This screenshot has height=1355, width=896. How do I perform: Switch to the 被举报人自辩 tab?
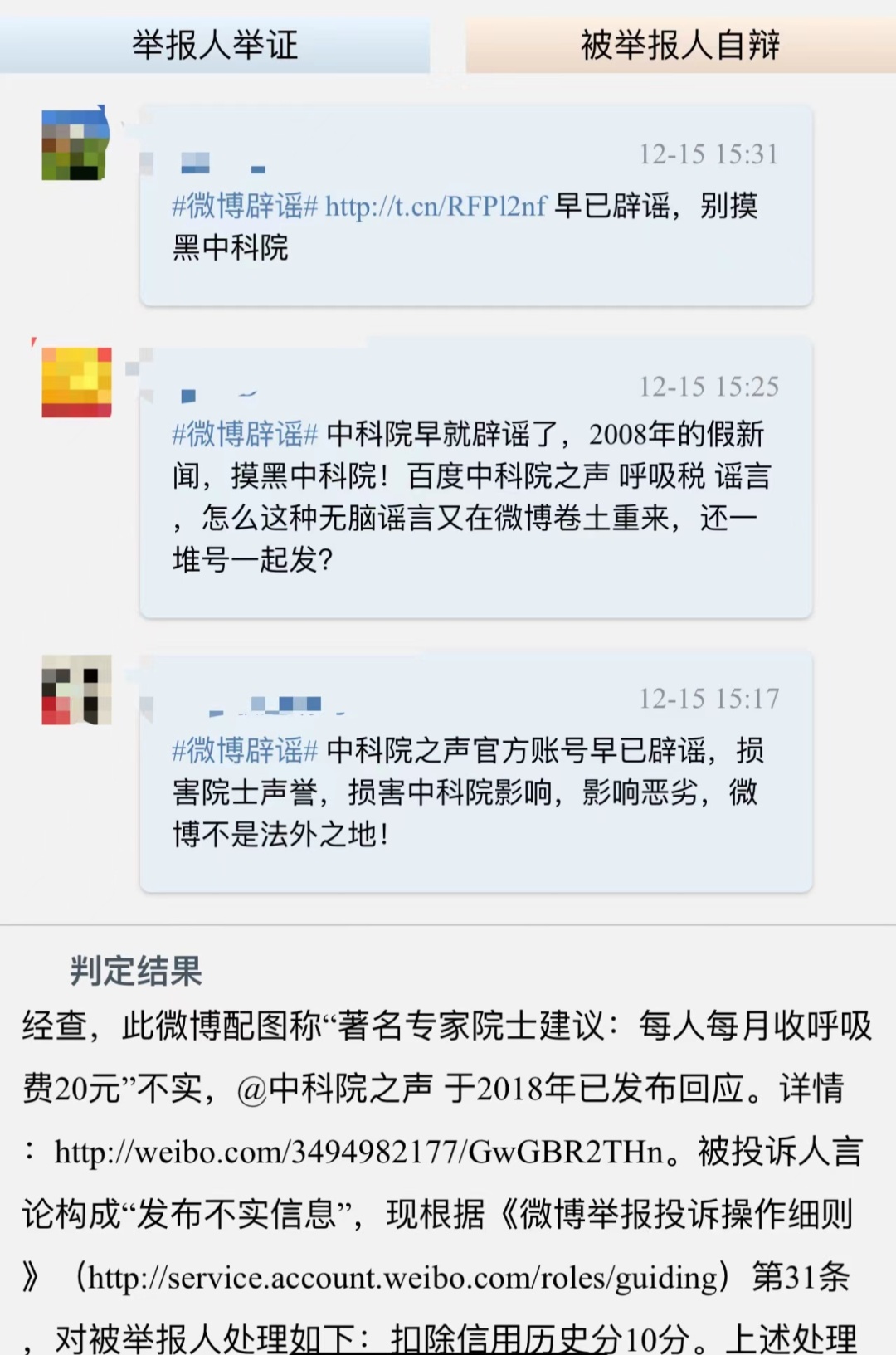pos(680,45)
